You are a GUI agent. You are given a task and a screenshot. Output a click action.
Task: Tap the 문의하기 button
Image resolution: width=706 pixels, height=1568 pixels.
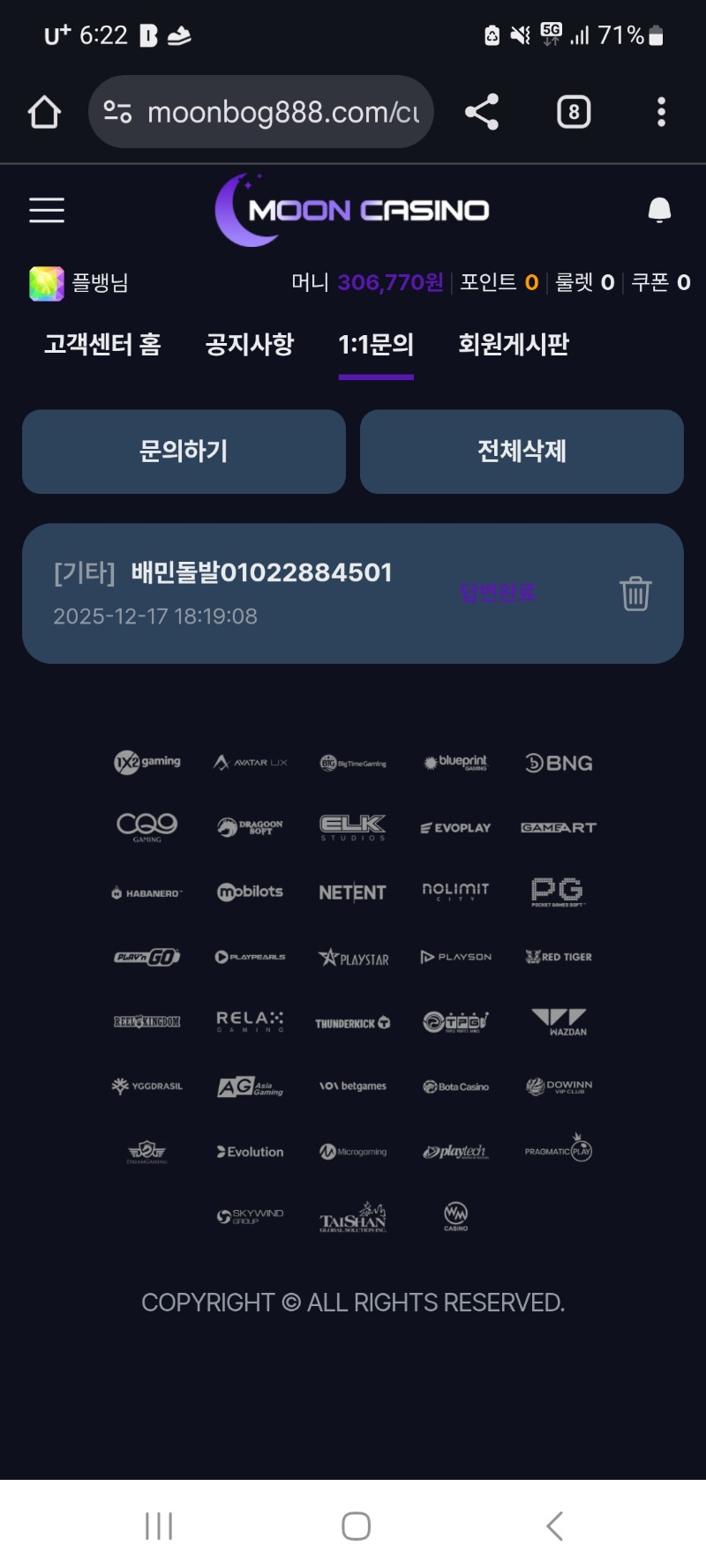click(184, 452)
